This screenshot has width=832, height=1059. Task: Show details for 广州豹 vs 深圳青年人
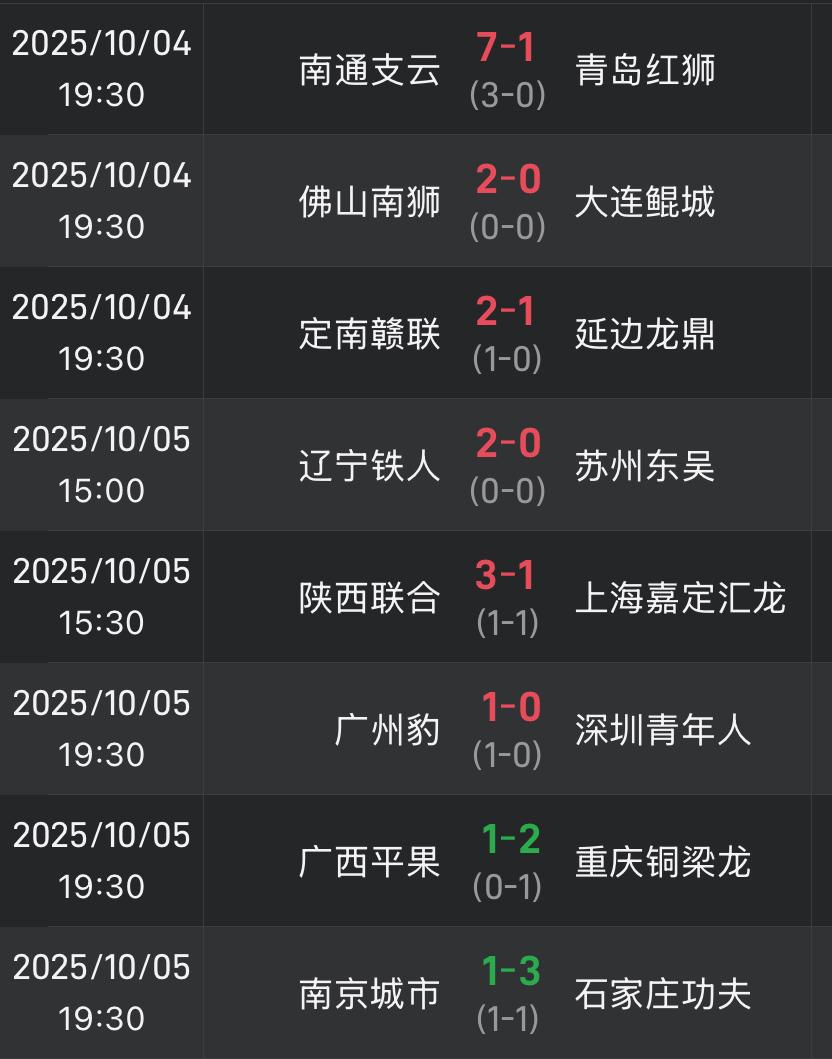click(x=508, y=729)
